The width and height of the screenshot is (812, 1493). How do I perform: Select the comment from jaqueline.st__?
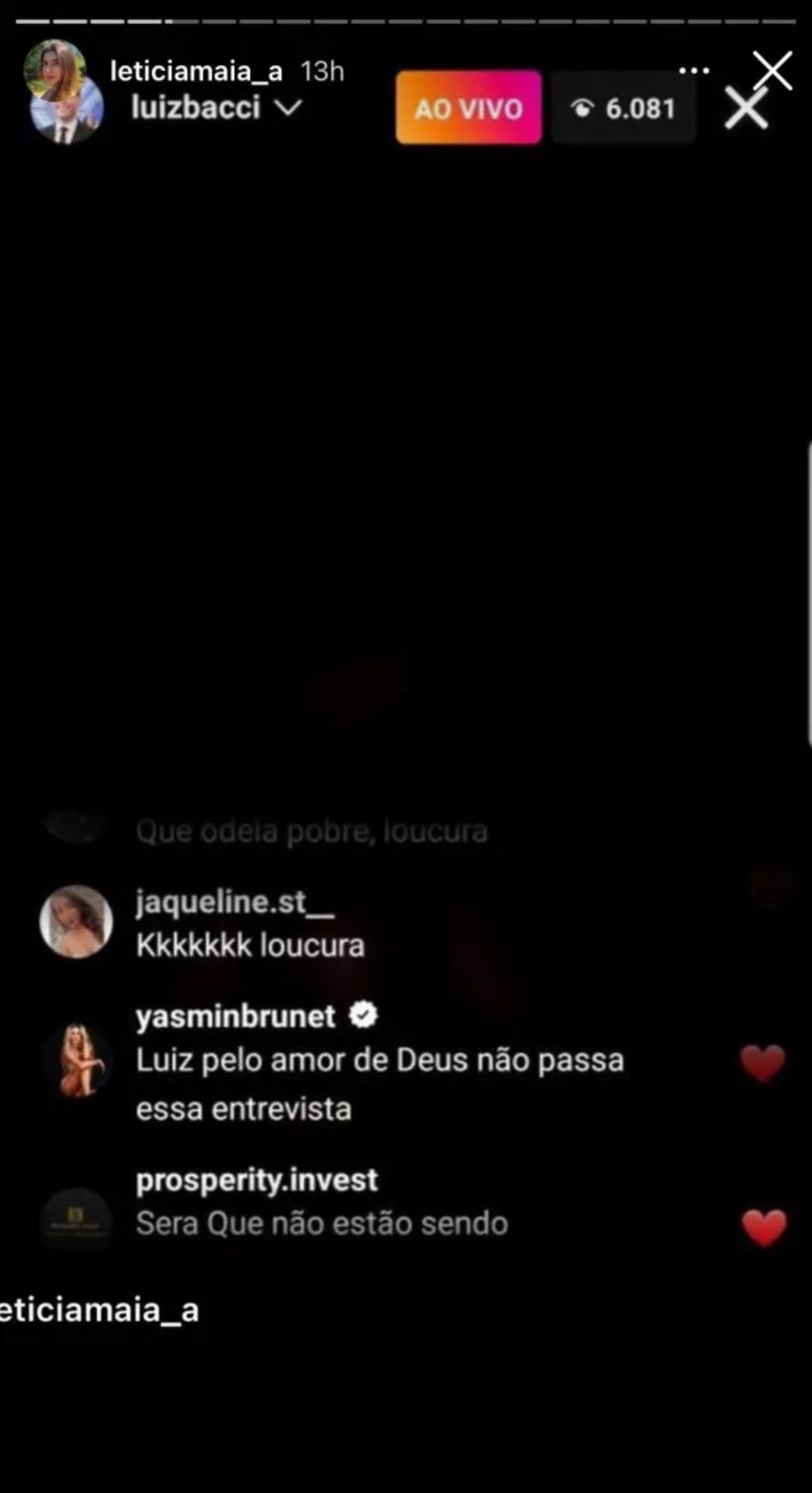(248, 944)
